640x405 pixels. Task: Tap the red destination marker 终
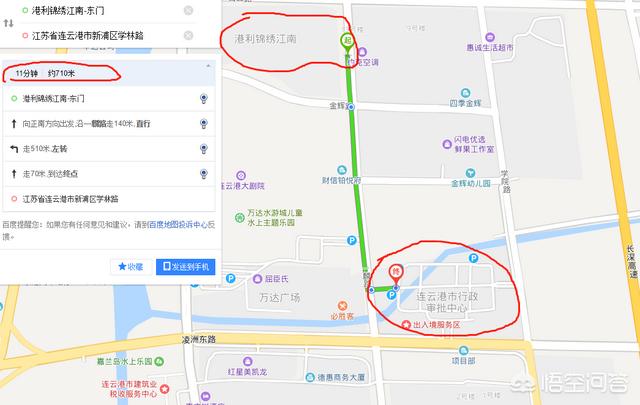[395, 273]
